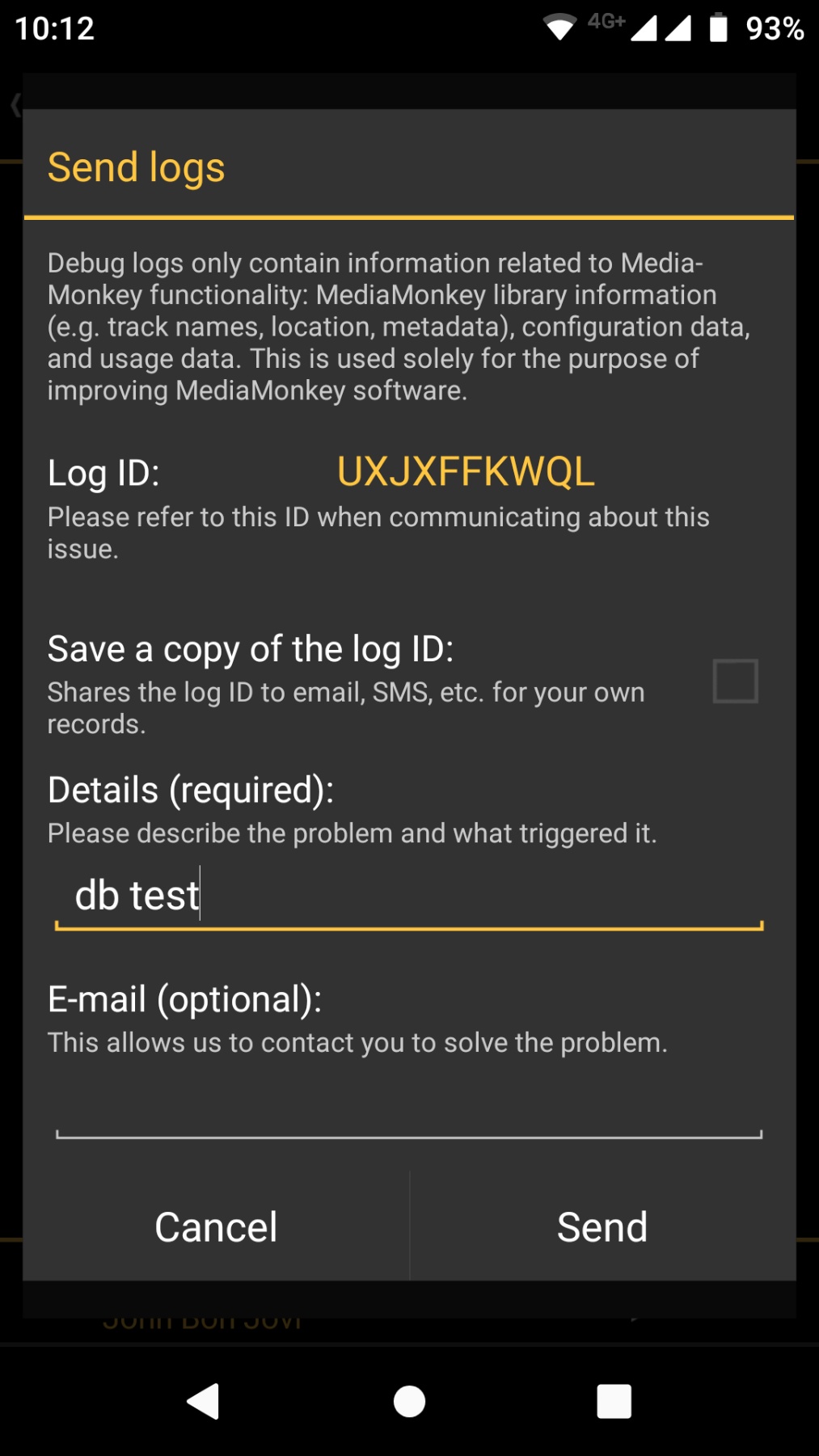Screen dimensions: 819x1456
Task: Focus the Details text field
Action: click(x=408, y=896)
